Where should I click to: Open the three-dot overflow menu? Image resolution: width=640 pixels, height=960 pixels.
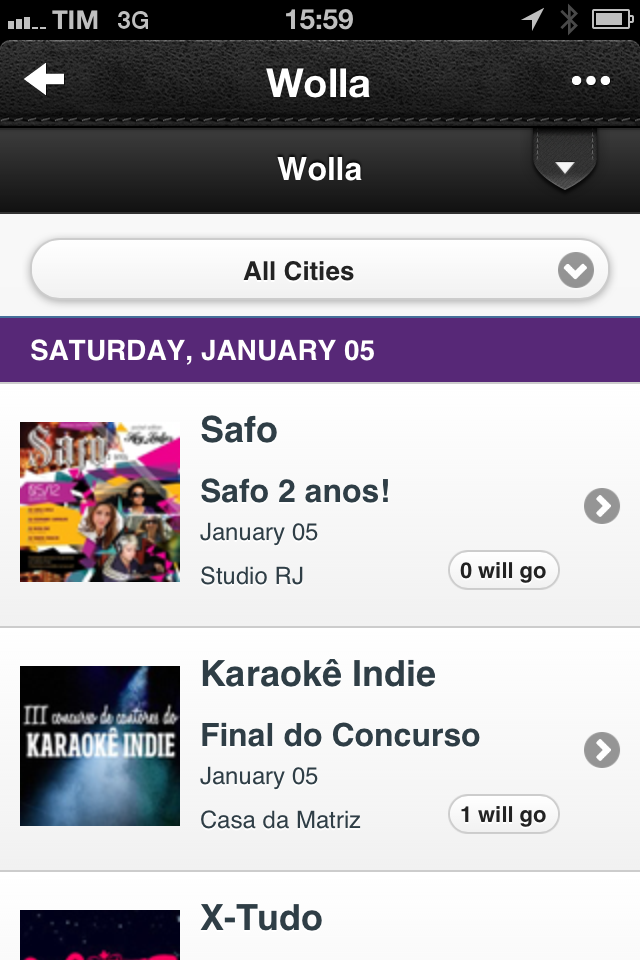(x=590, y=81)
